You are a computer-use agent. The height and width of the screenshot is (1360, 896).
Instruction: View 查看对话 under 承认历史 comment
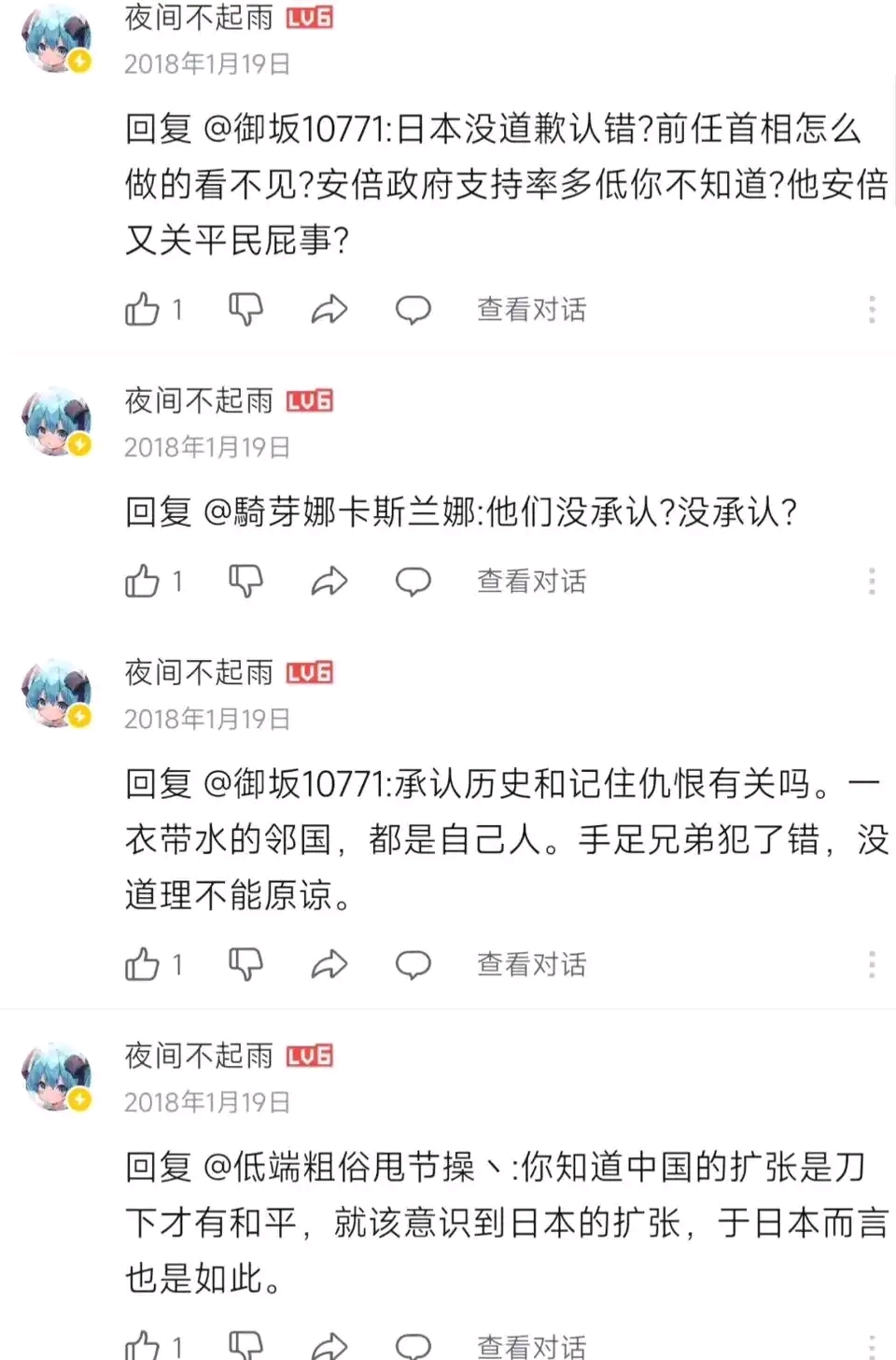click(x=531, y=964)
